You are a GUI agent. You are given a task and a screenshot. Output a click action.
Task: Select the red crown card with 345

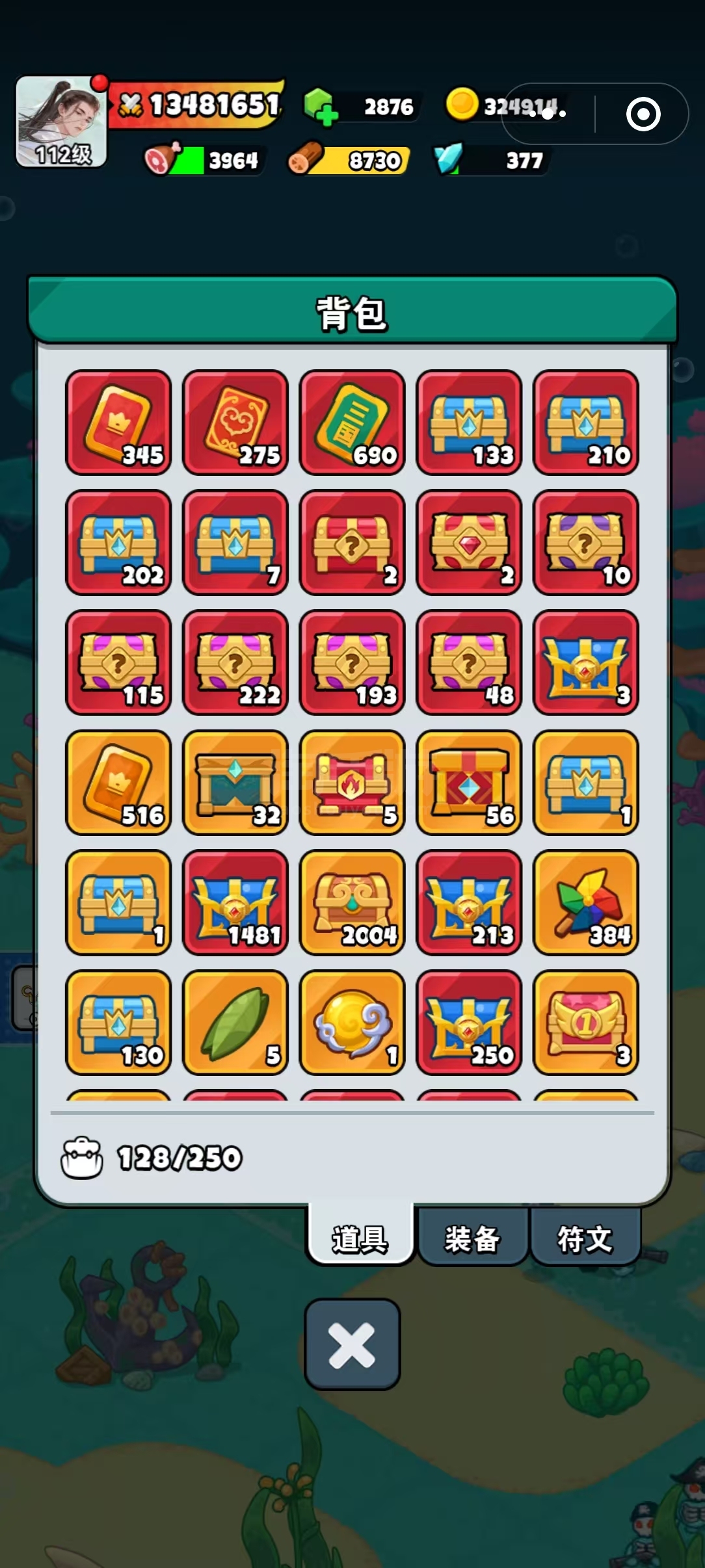(118, 423)
